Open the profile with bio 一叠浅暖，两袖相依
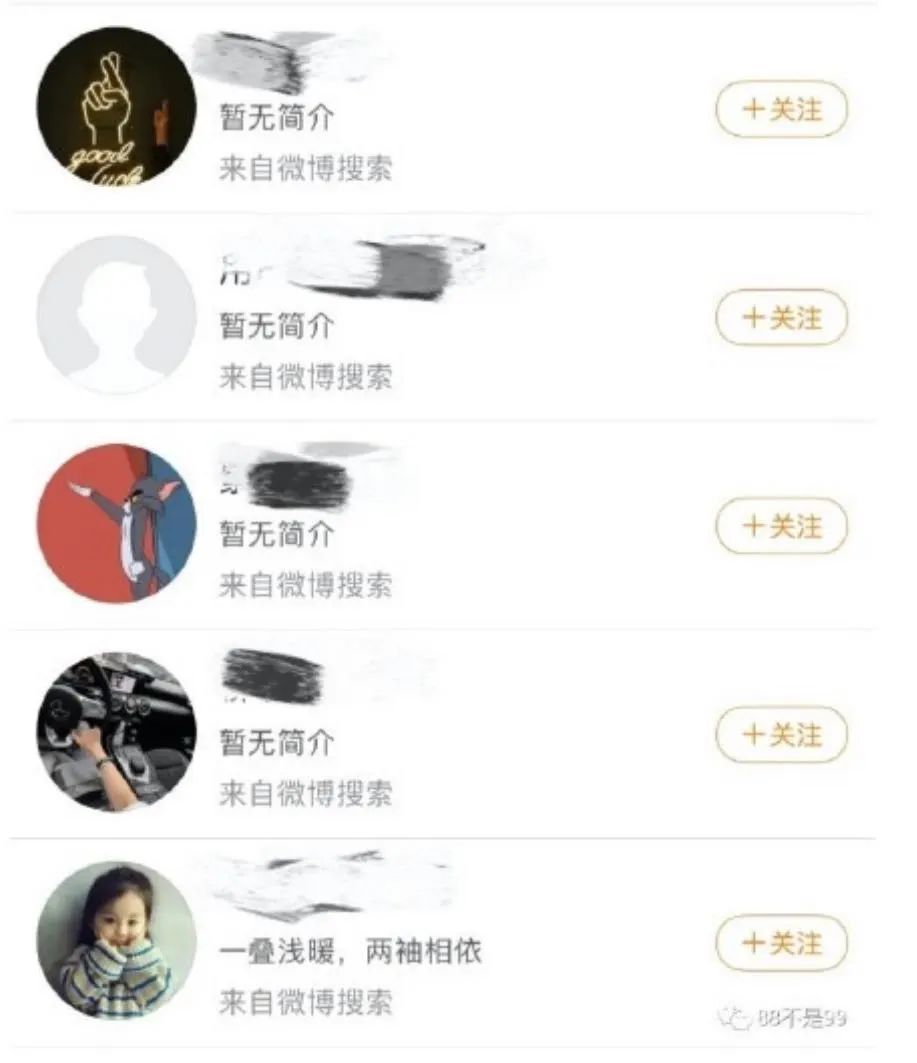 (x=116, y=940)
